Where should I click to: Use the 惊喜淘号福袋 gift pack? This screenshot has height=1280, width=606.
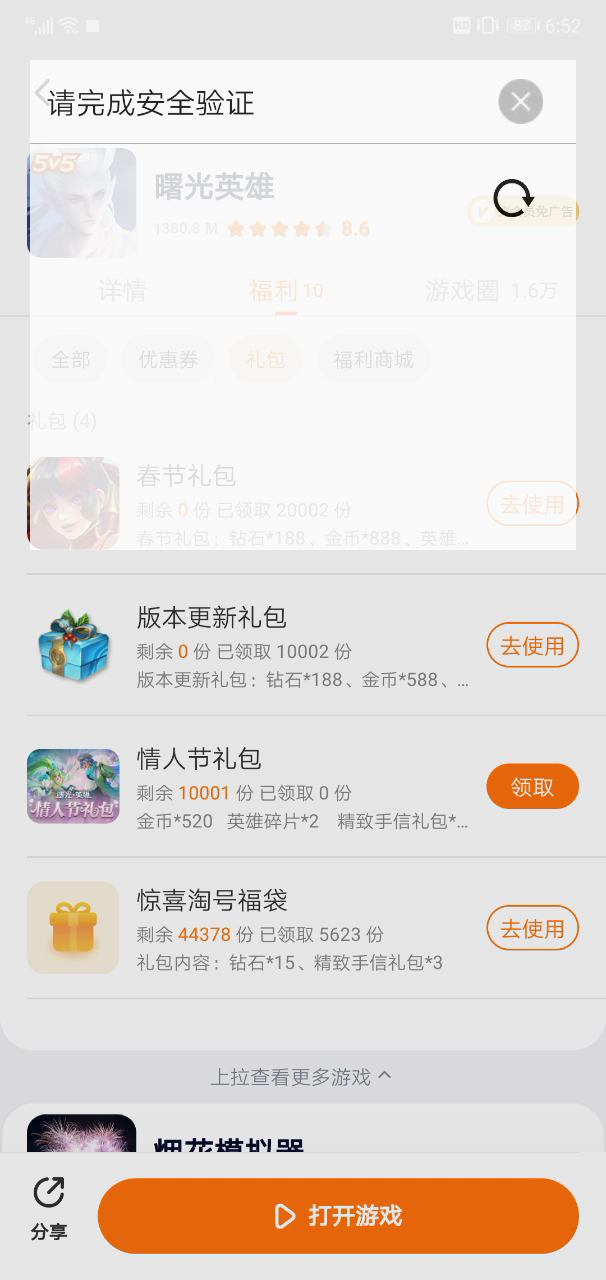tap(532, 929)
